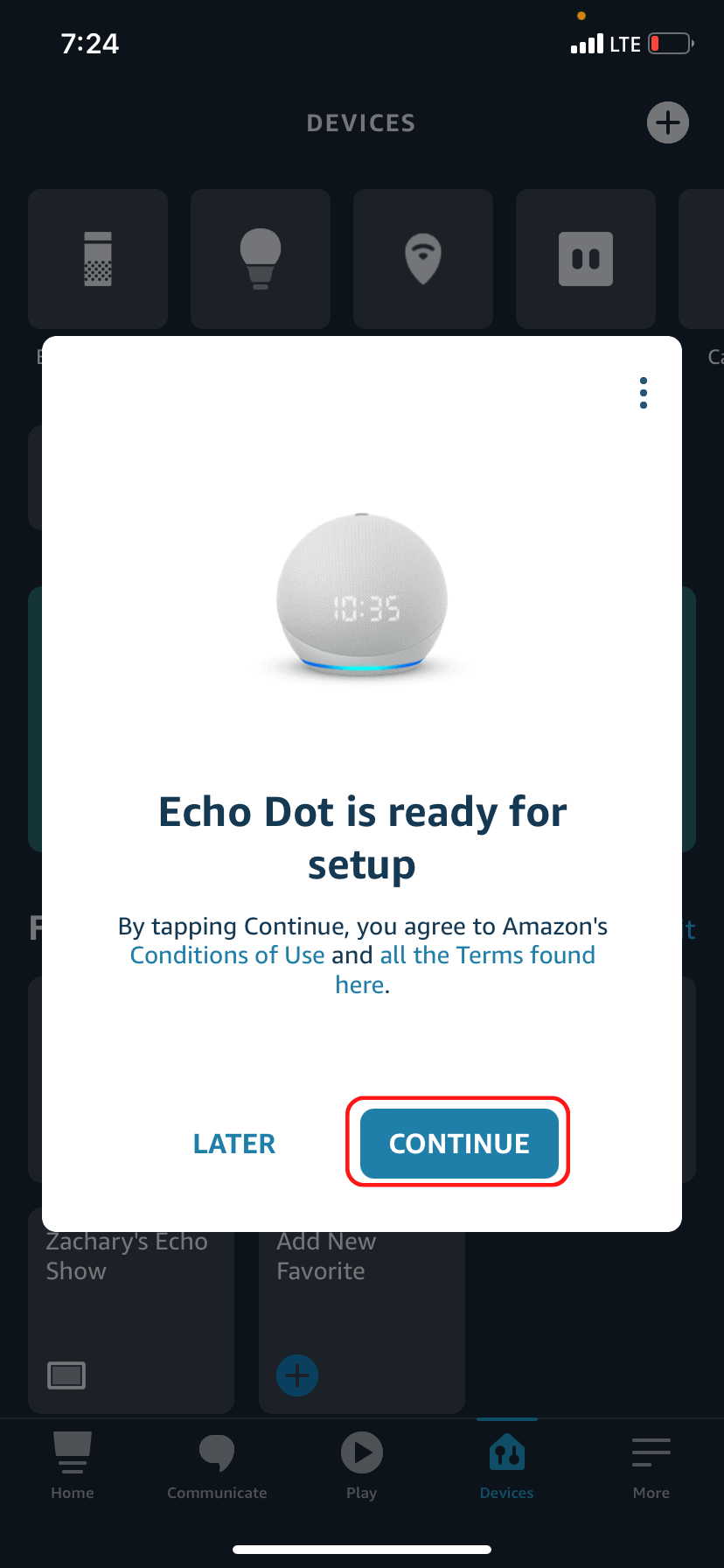
Task: Open the dialog's three-dot overflow menu
Action: (x=643, y=392)
